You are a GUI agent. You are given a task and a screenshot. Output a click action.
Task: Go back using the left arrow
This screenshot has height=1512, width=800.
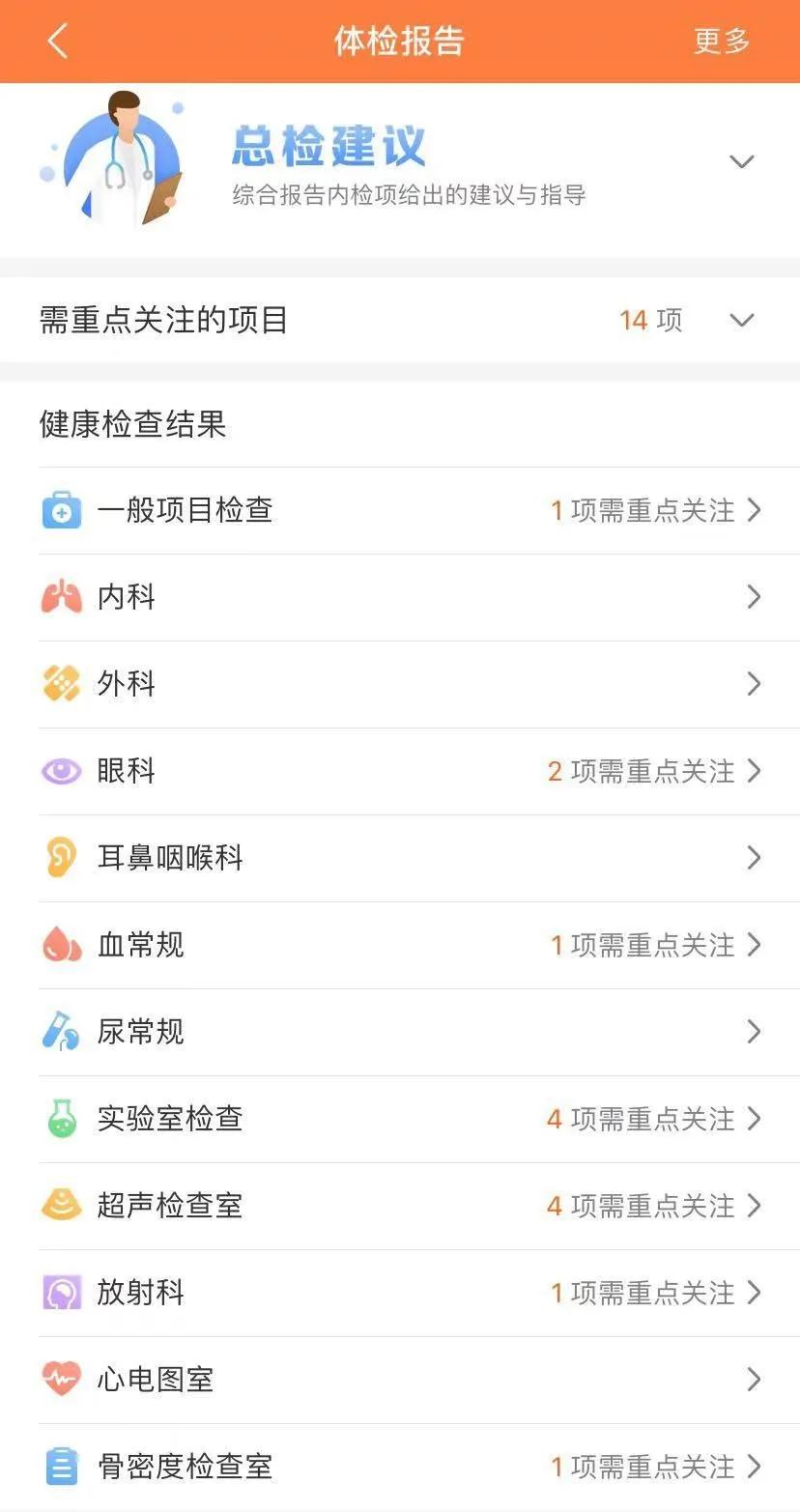click(x=56, y=41)
